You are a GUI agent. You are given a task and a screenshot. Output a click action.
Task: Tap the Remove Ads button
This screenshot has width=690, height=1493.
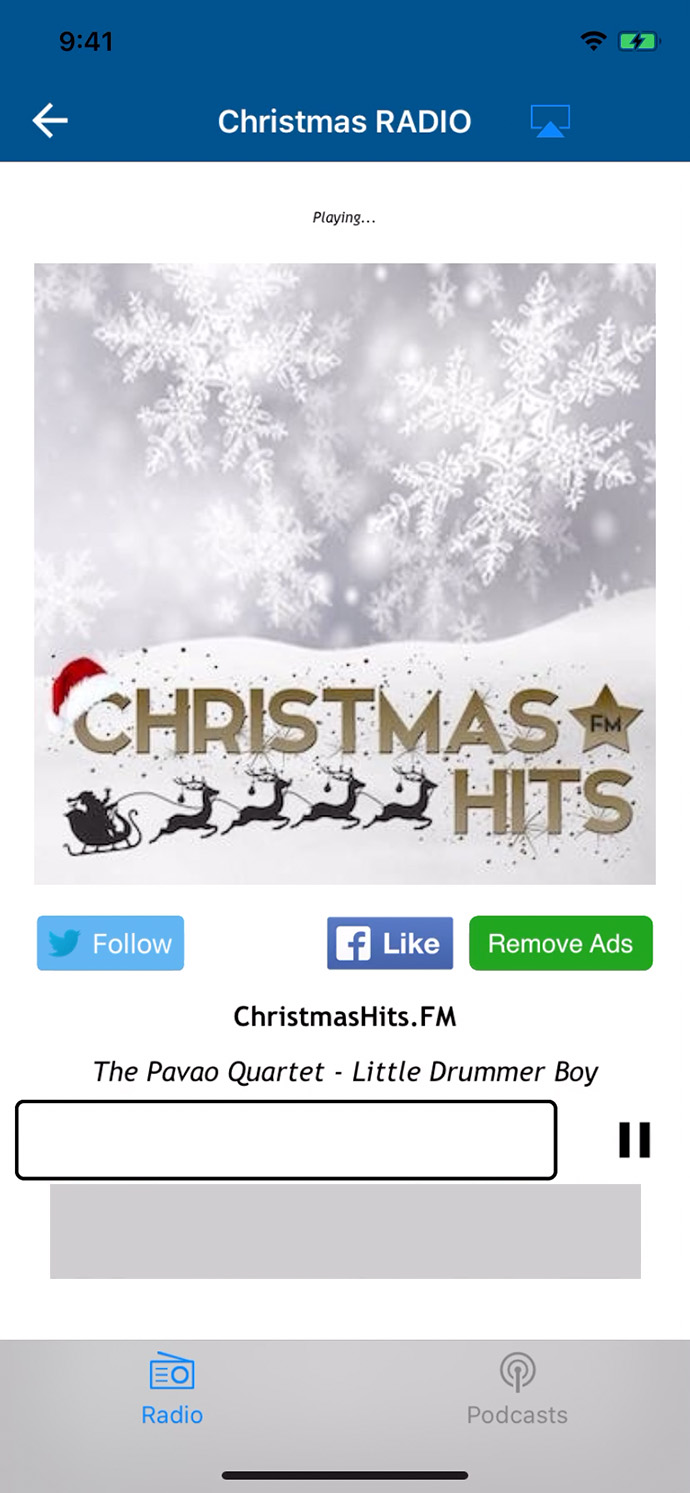tap(560, 943)
